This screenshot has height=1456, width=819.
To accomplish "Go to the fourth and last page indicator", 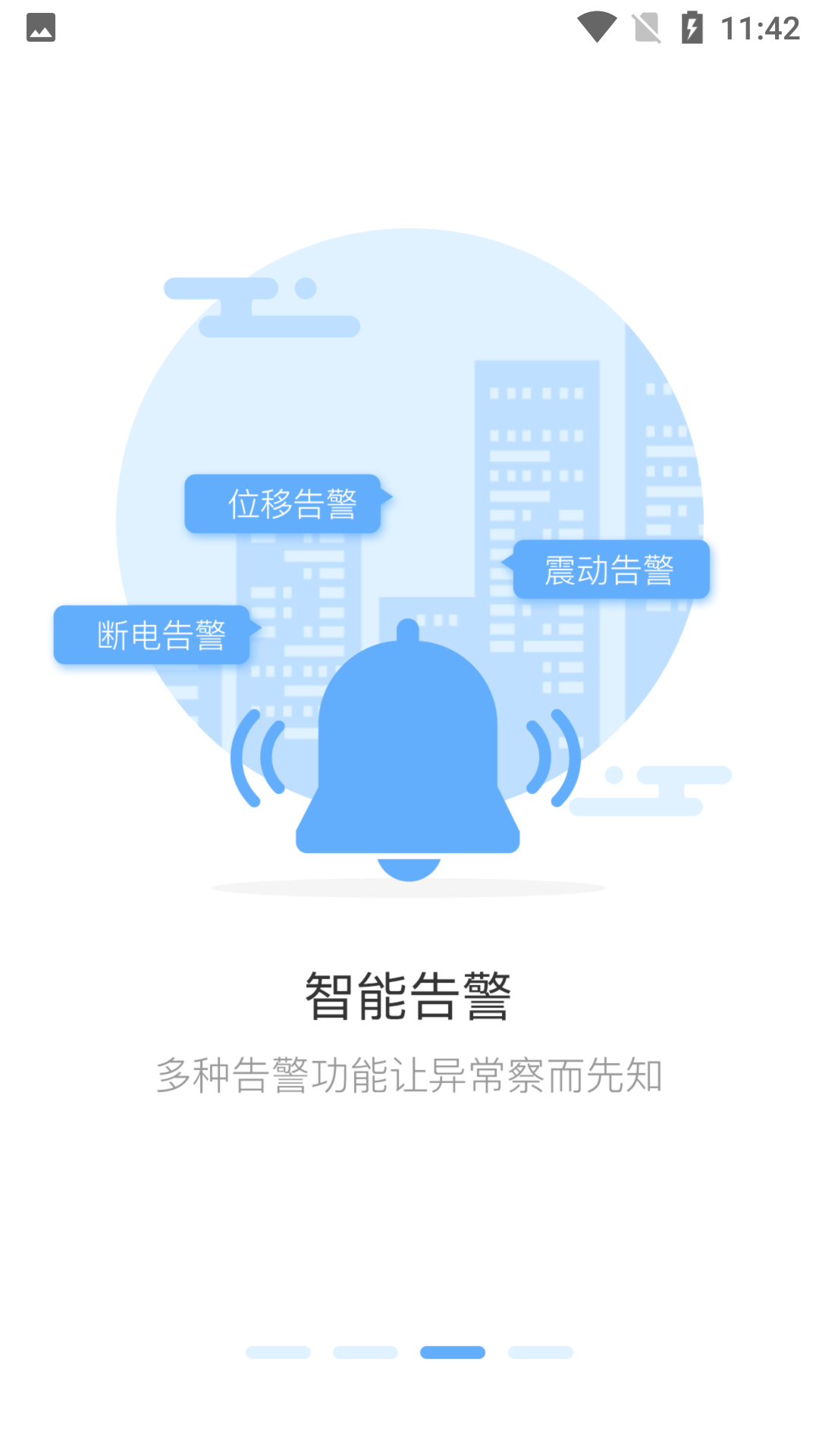I will tap(540, 1352).
